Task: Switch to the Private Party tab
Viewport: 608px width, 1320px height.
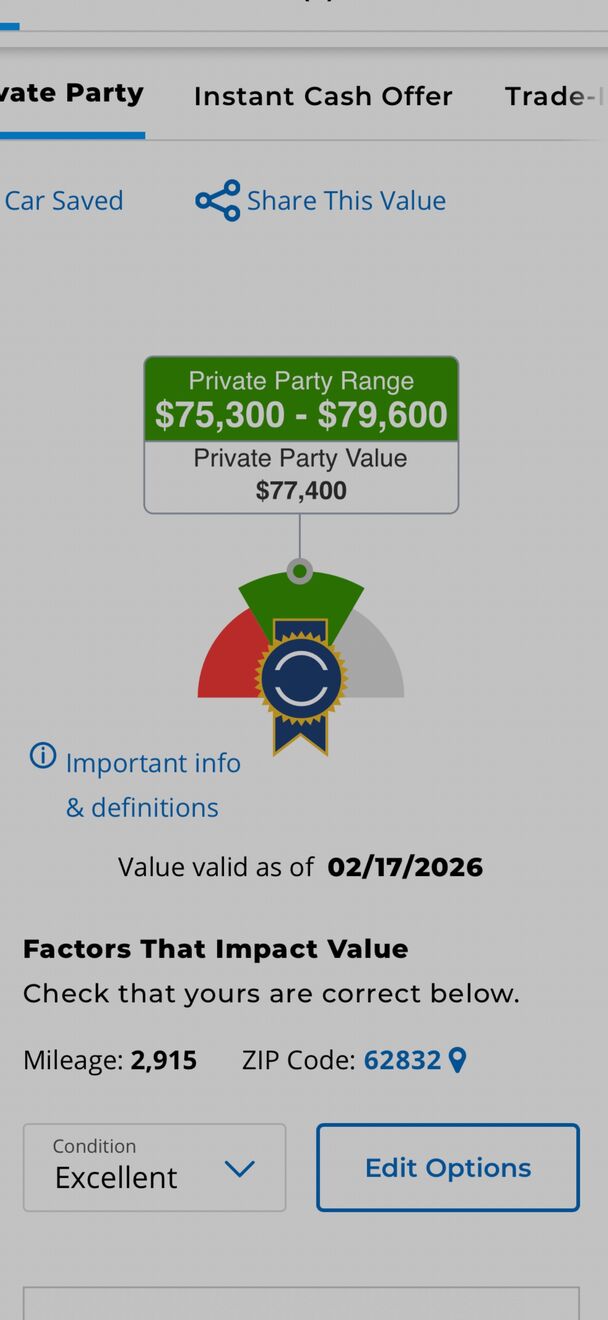Action: pos(72,95)
